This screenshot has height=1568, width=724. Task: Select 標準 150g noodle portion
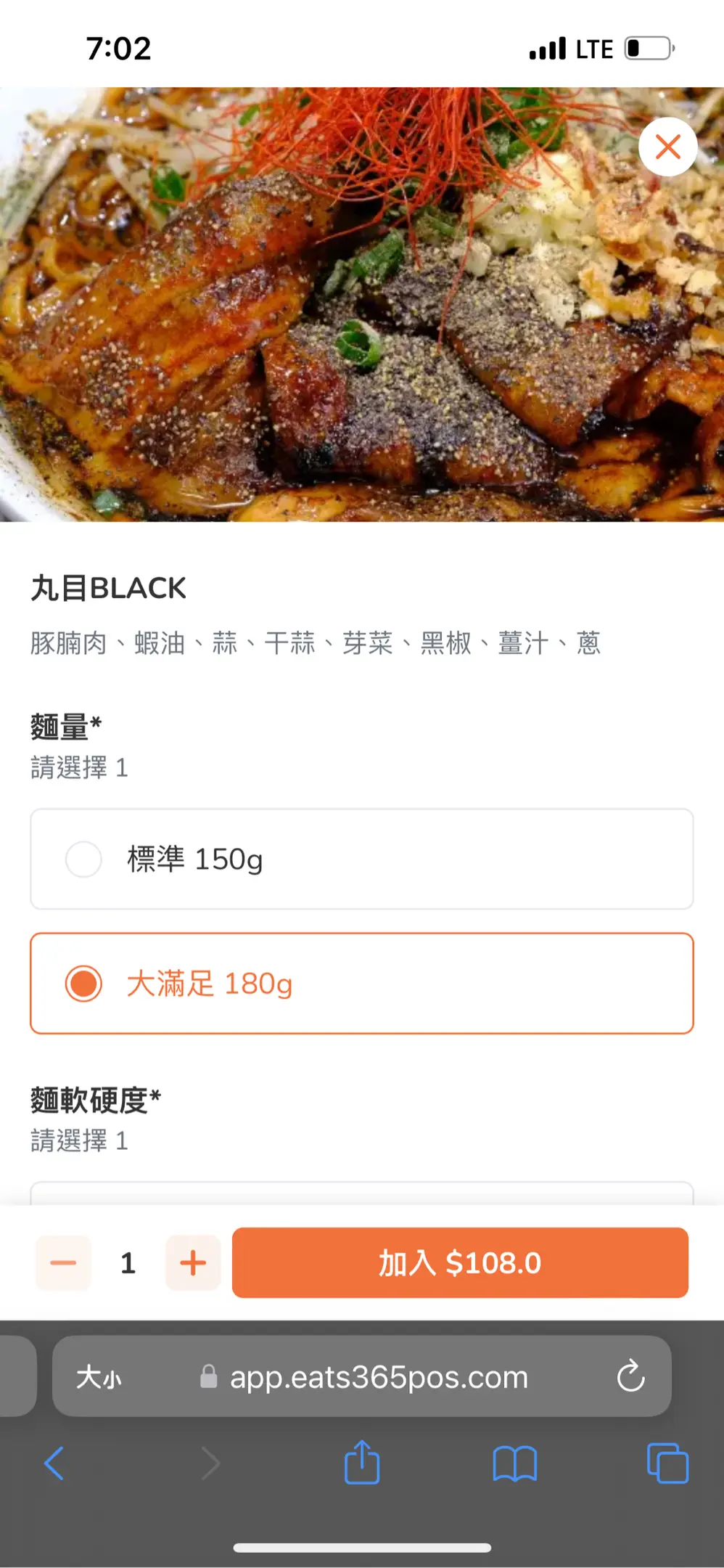click(361, 859)
